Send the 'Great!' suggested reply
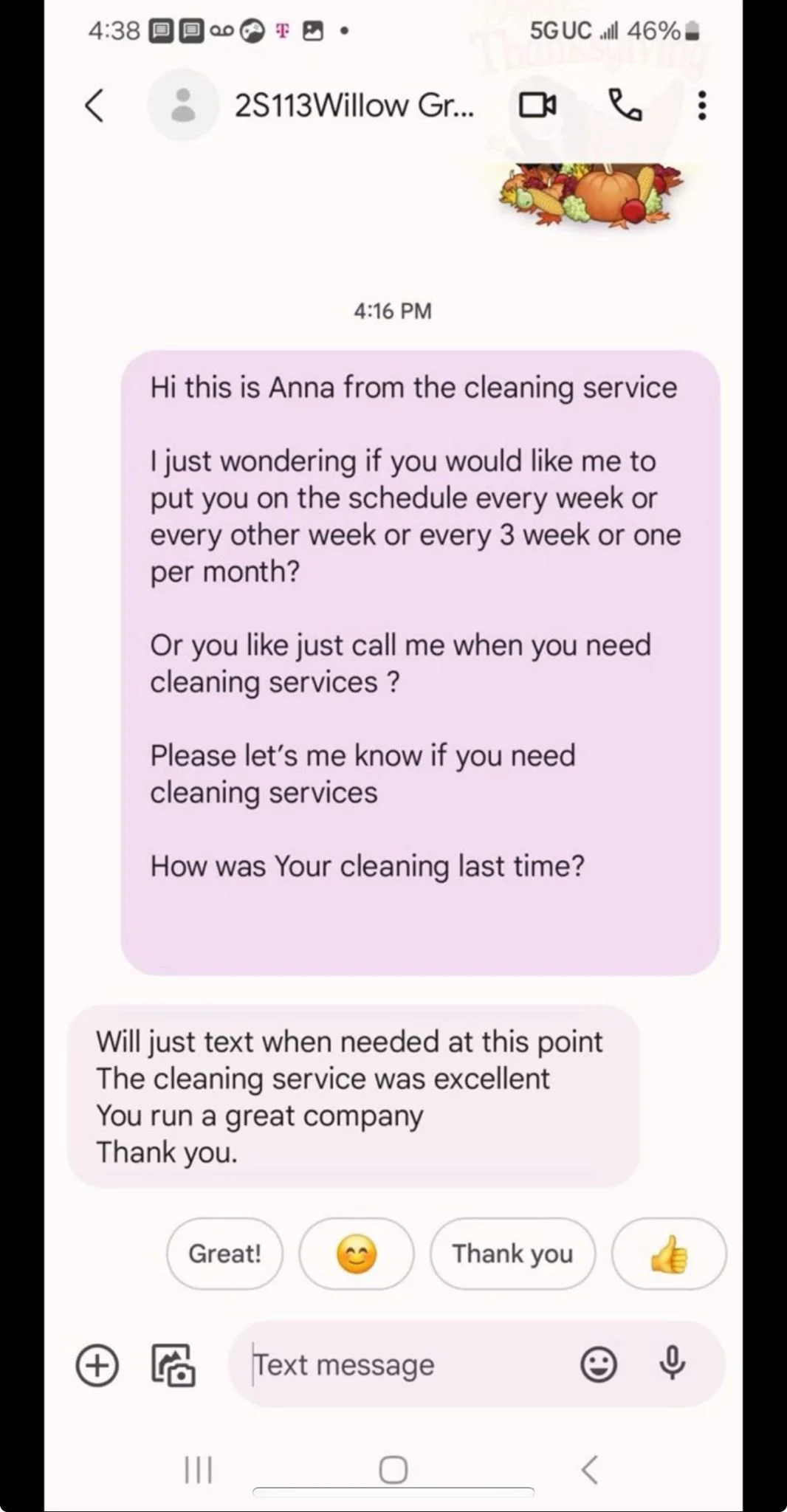 pyautogui.click(x=224, y=1254)
